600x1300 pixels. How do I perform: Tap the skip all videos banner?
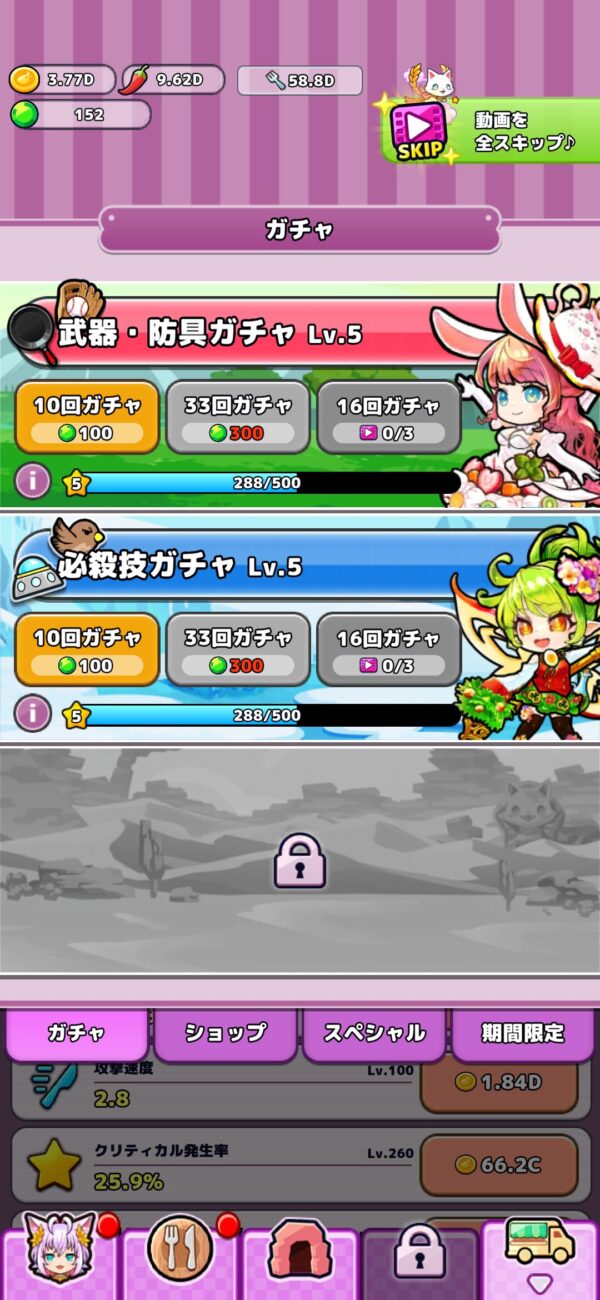490,130
